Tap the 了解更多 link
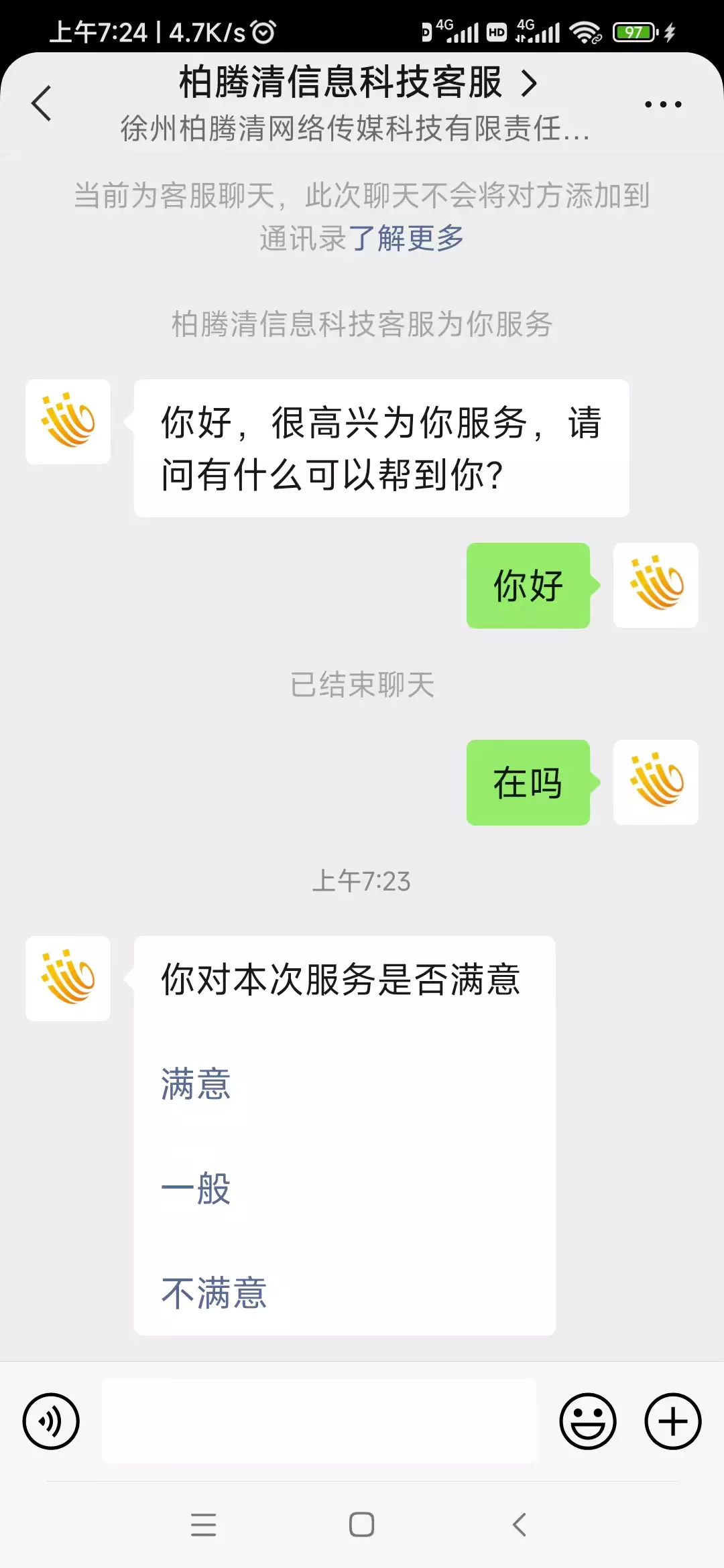The height and width of the screenshot is (1568, 724). click(x=406, y=238)
